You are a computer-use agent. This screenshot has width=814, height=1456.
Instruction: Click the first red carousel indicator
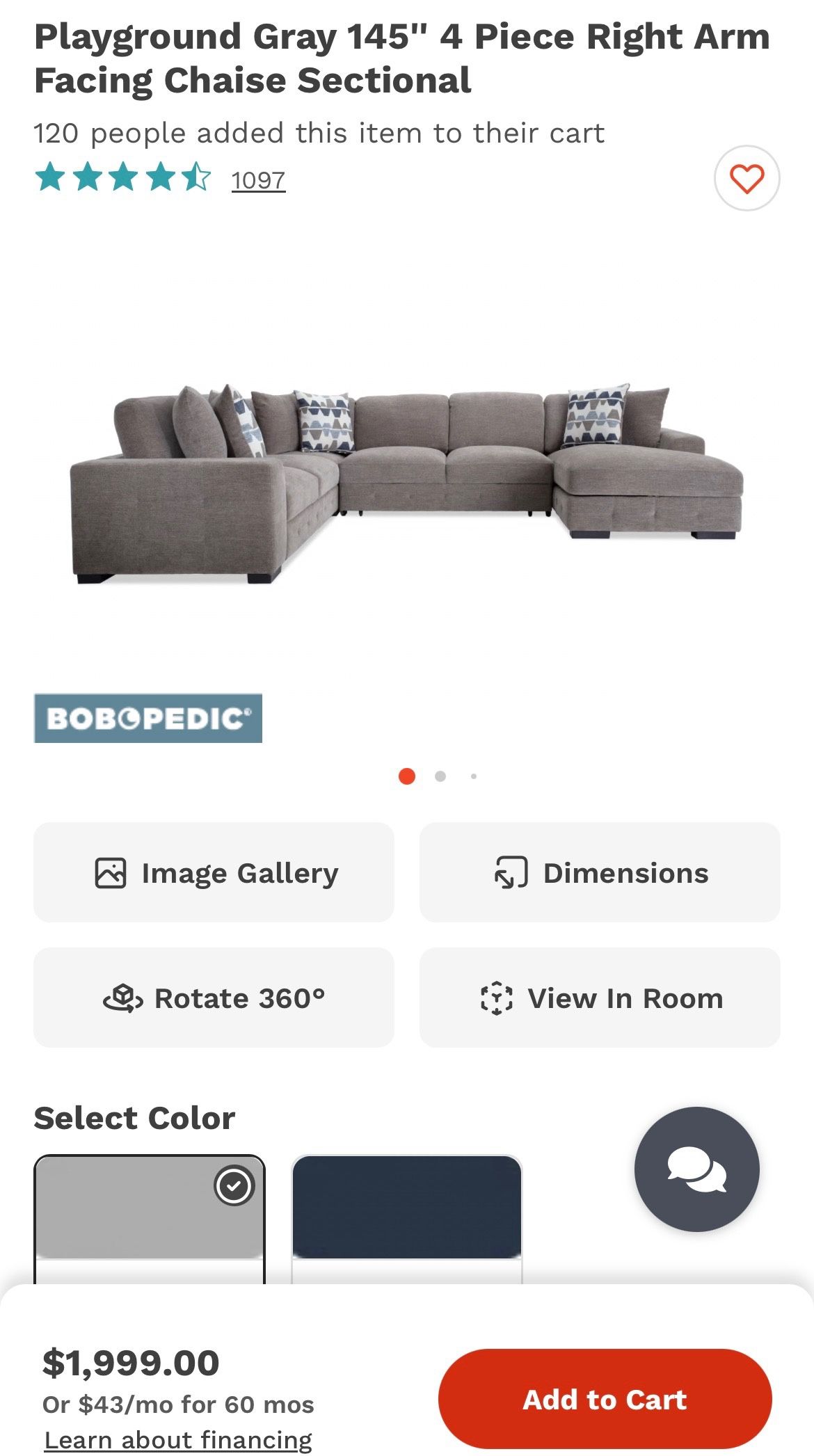406,775
